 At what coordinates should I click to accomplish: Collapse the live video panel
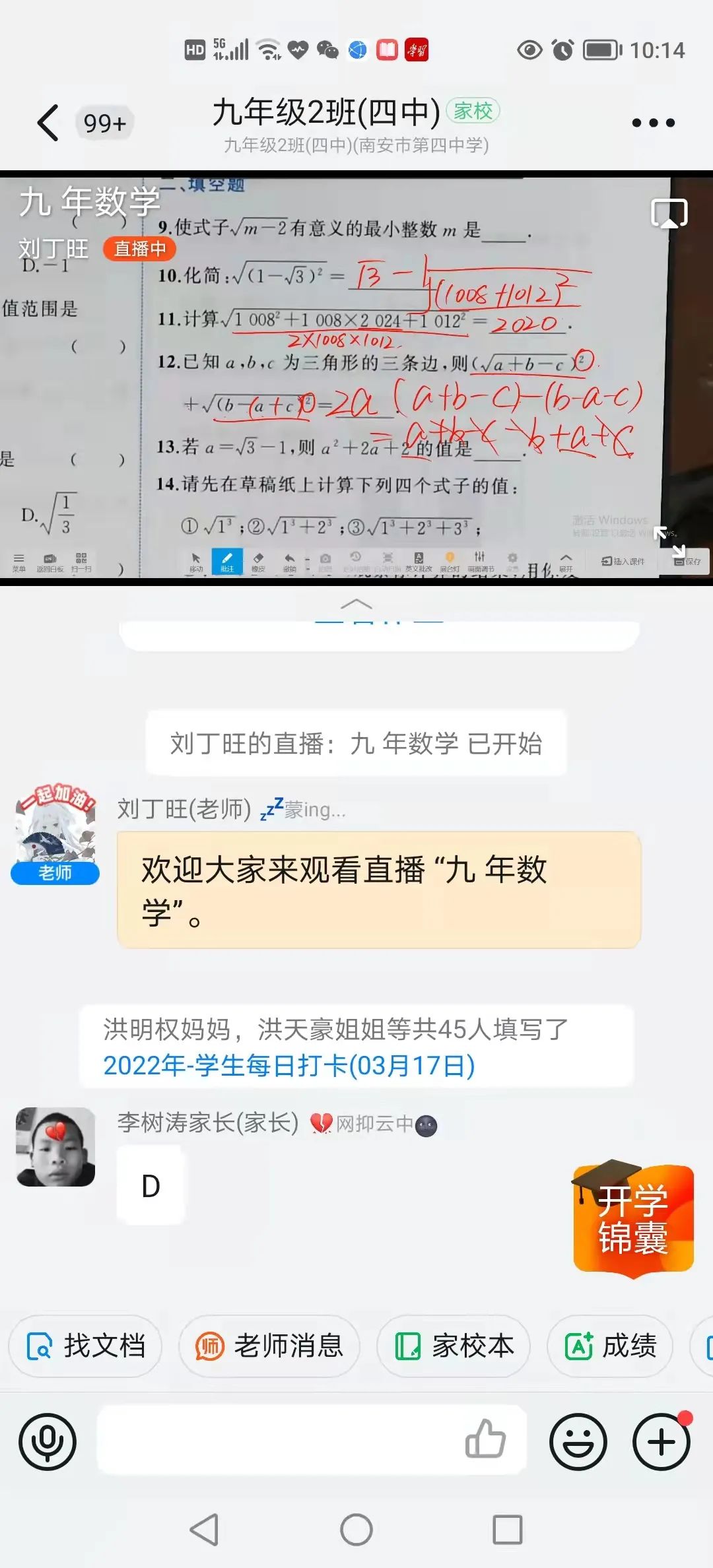(x=356, y=604)
